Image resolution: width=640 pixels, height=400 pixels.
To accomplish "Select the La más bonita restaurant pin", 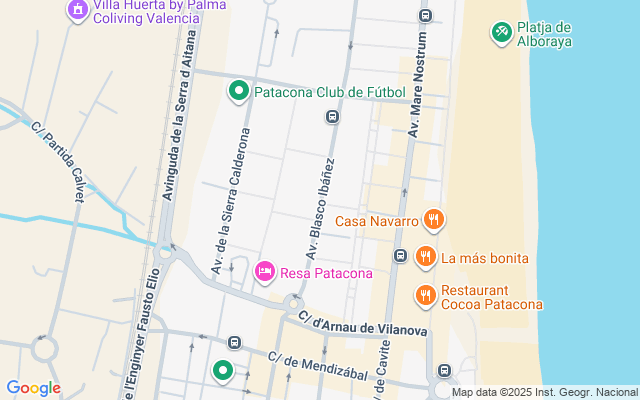I will click(426, 257).
